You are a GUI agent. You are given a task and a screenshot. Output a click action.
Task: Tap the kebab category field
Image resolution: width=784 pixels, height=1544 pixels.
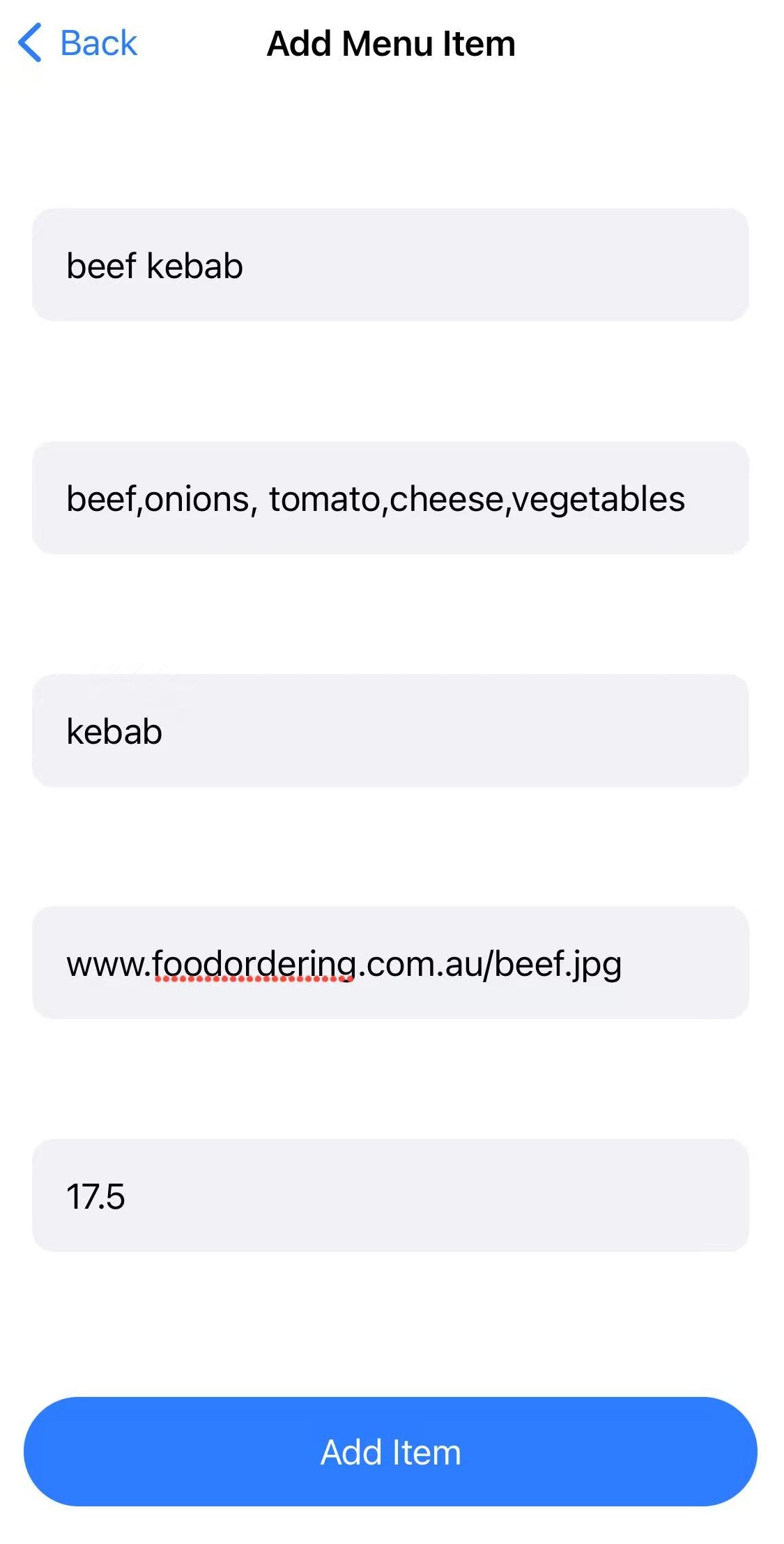click(390, 731)
